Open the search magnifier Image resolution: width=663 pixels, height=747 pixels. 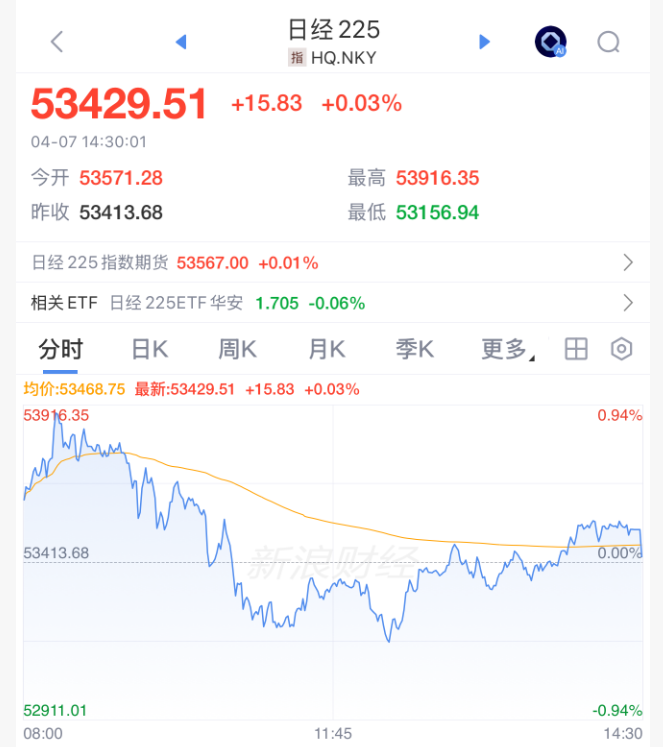pyautogui.click(x=608, y=41)
